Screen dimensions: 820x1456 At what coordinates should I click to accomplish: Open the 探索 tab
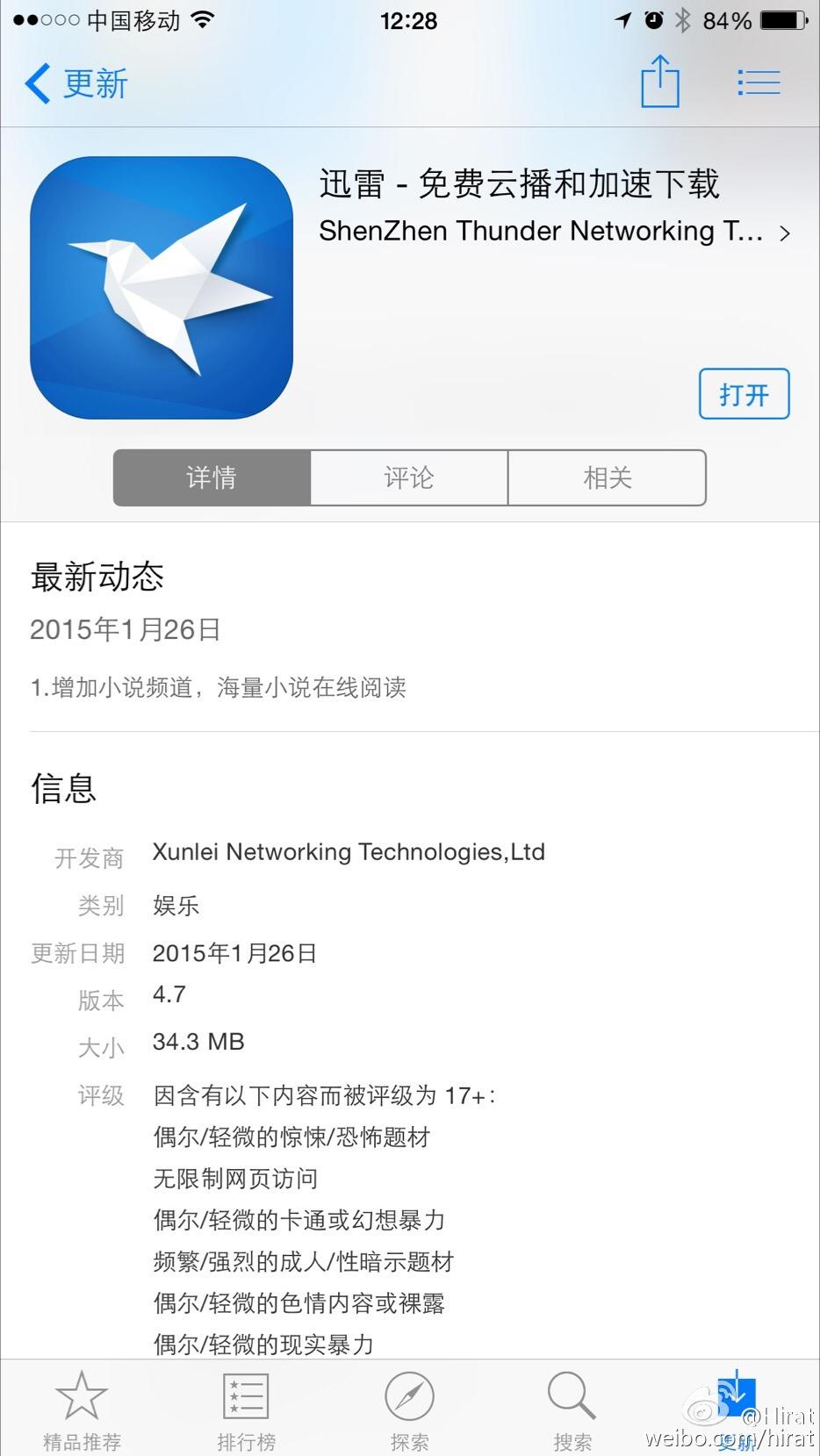(x=409, y=1409)
